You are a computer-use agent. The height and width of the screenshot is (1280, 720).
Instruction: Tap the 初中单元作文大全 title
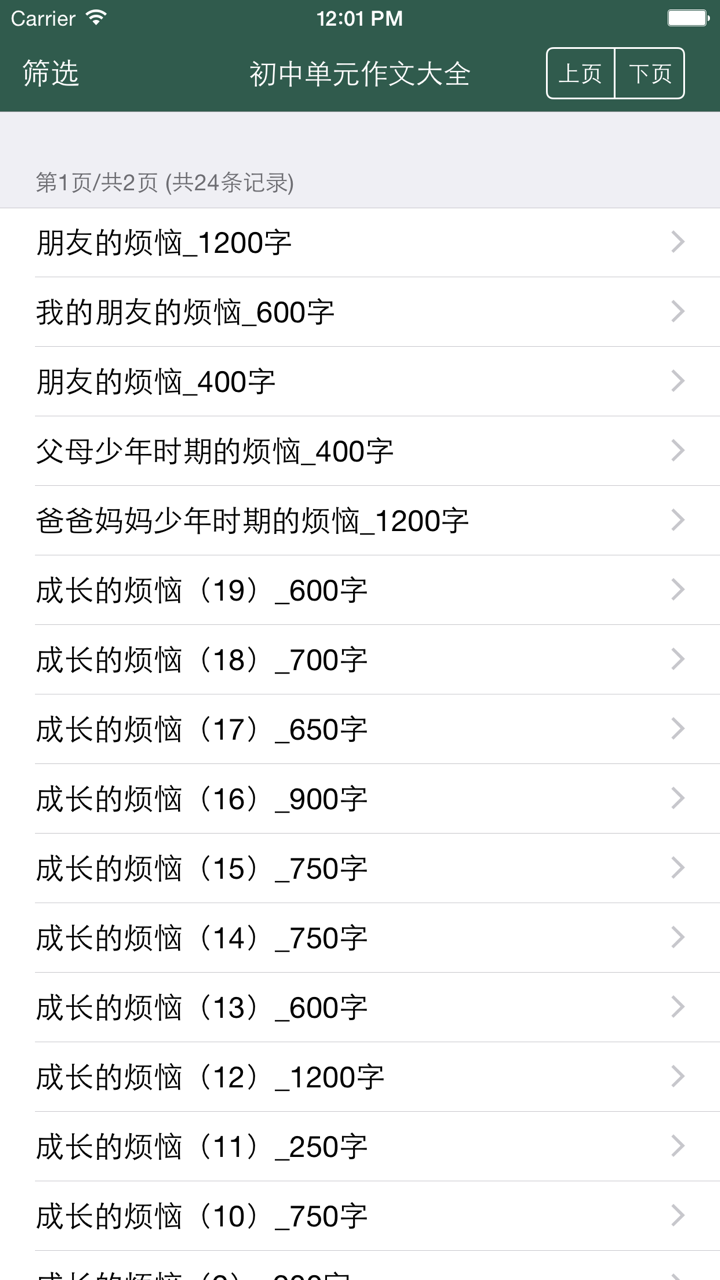[x=360, y=73]
